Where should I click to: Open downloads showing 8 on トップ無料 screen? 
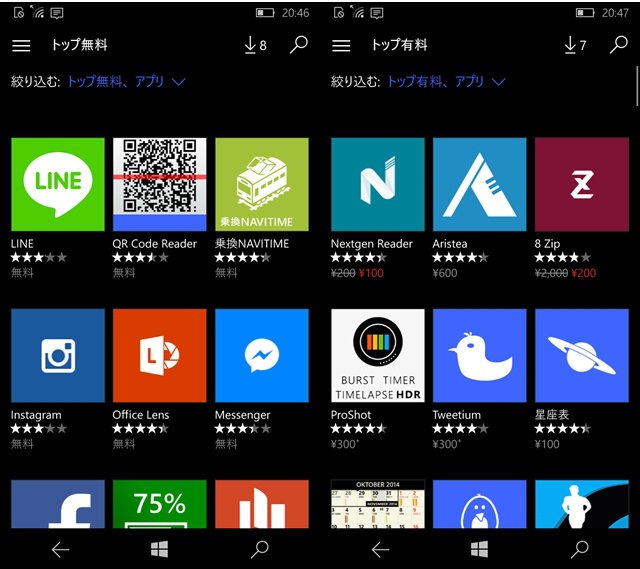tap(255, 46)
